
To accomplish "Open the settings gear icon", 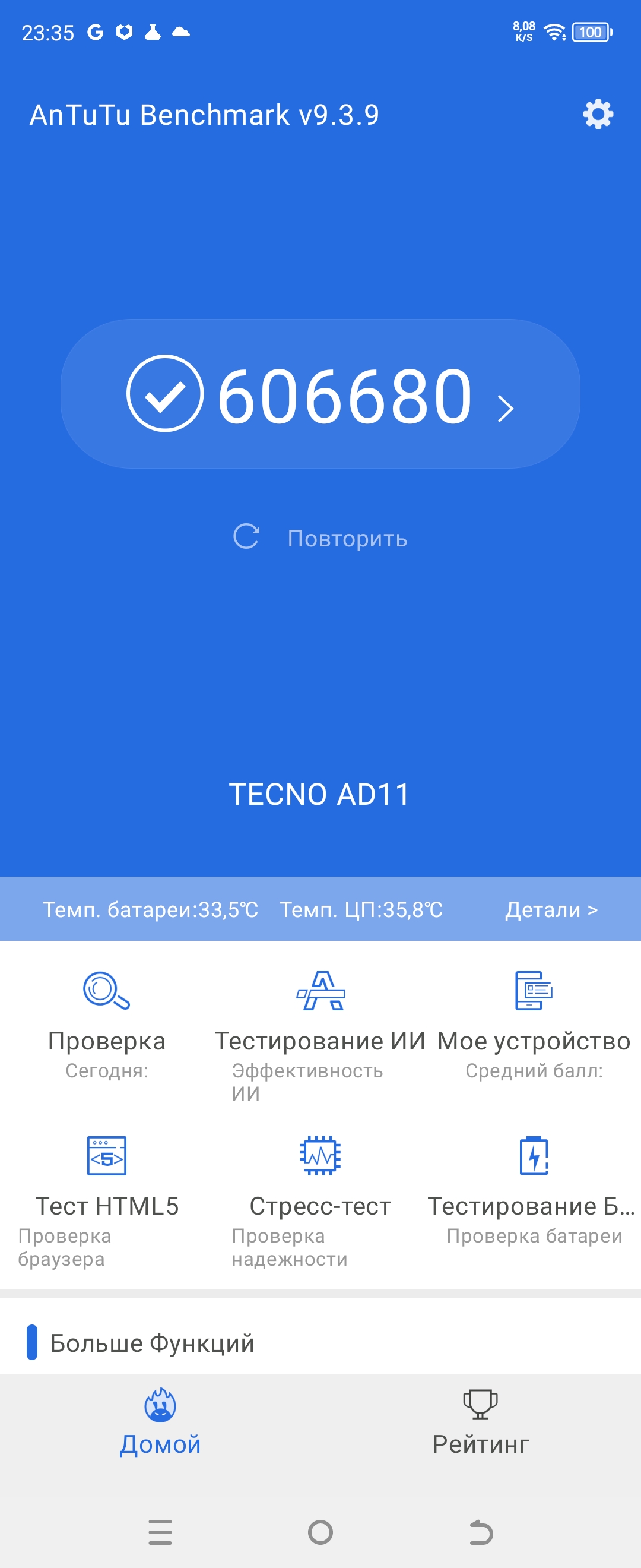I will 598,115.
